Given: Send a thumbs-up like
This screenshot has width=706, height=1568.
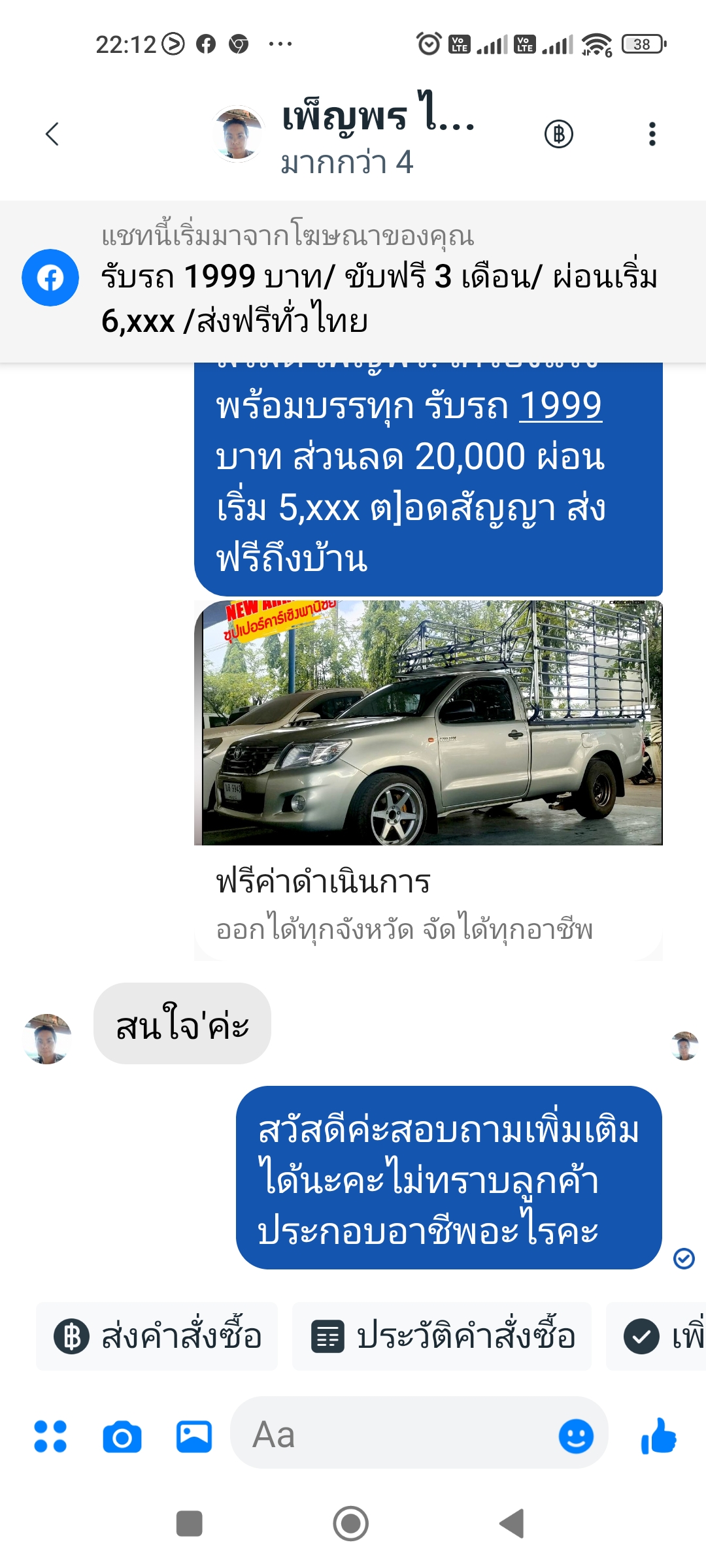Looking at the screenshot, I should pos(658,1435).
